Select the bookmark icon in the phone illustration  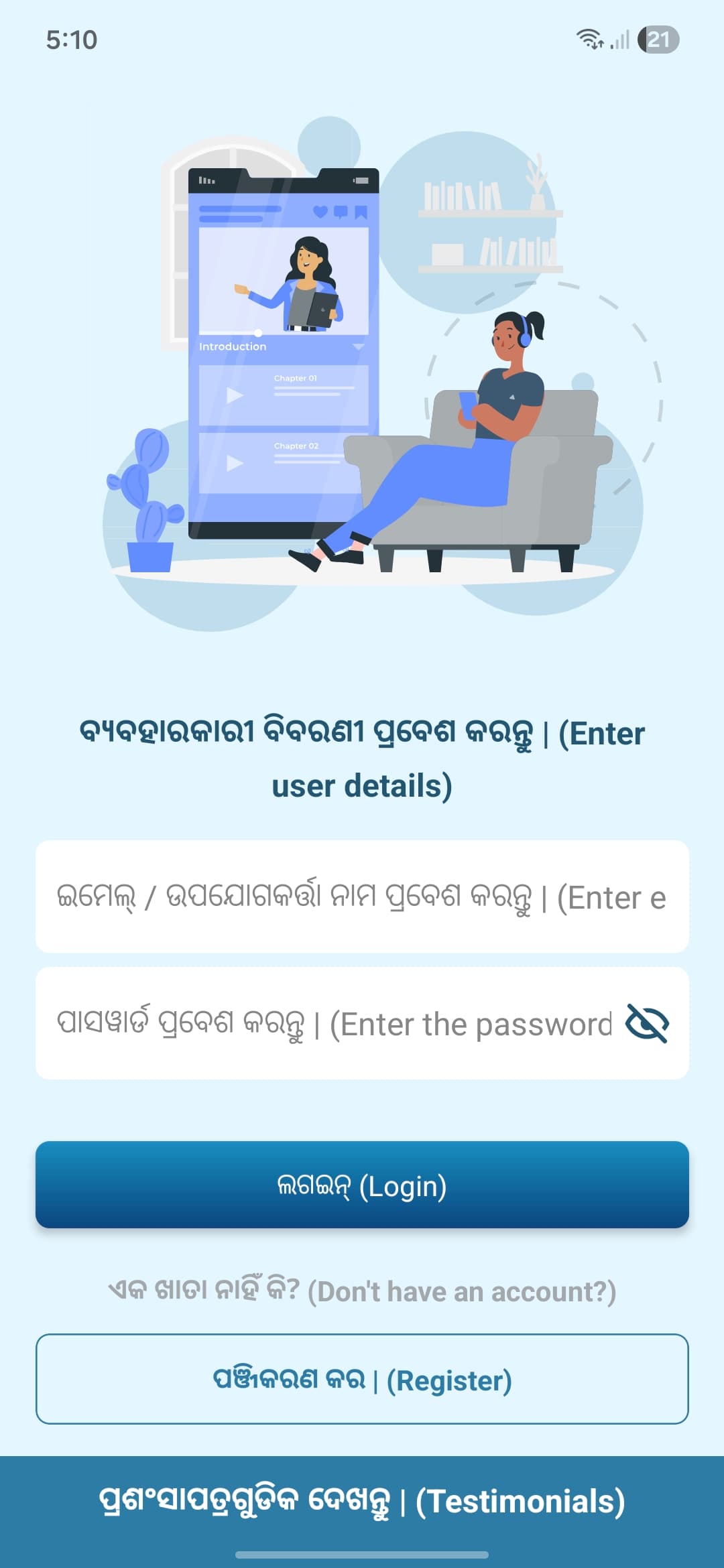(362, 212)
